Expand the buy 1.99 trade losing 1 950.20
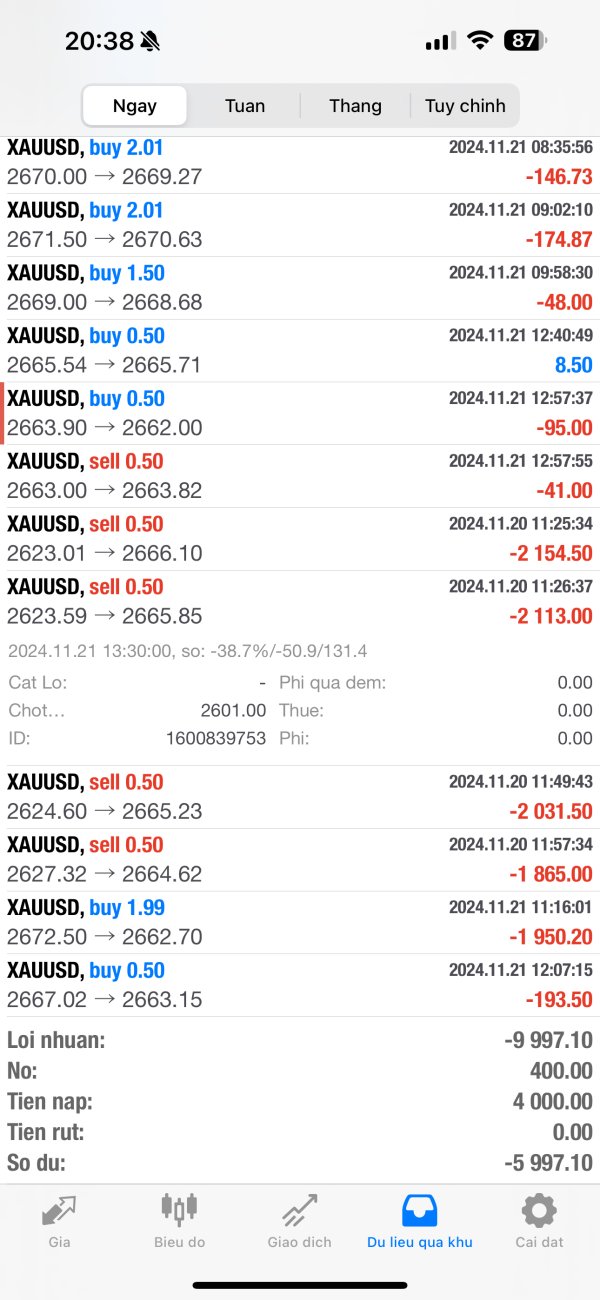Screen dimensions: 600x1300 300,923
